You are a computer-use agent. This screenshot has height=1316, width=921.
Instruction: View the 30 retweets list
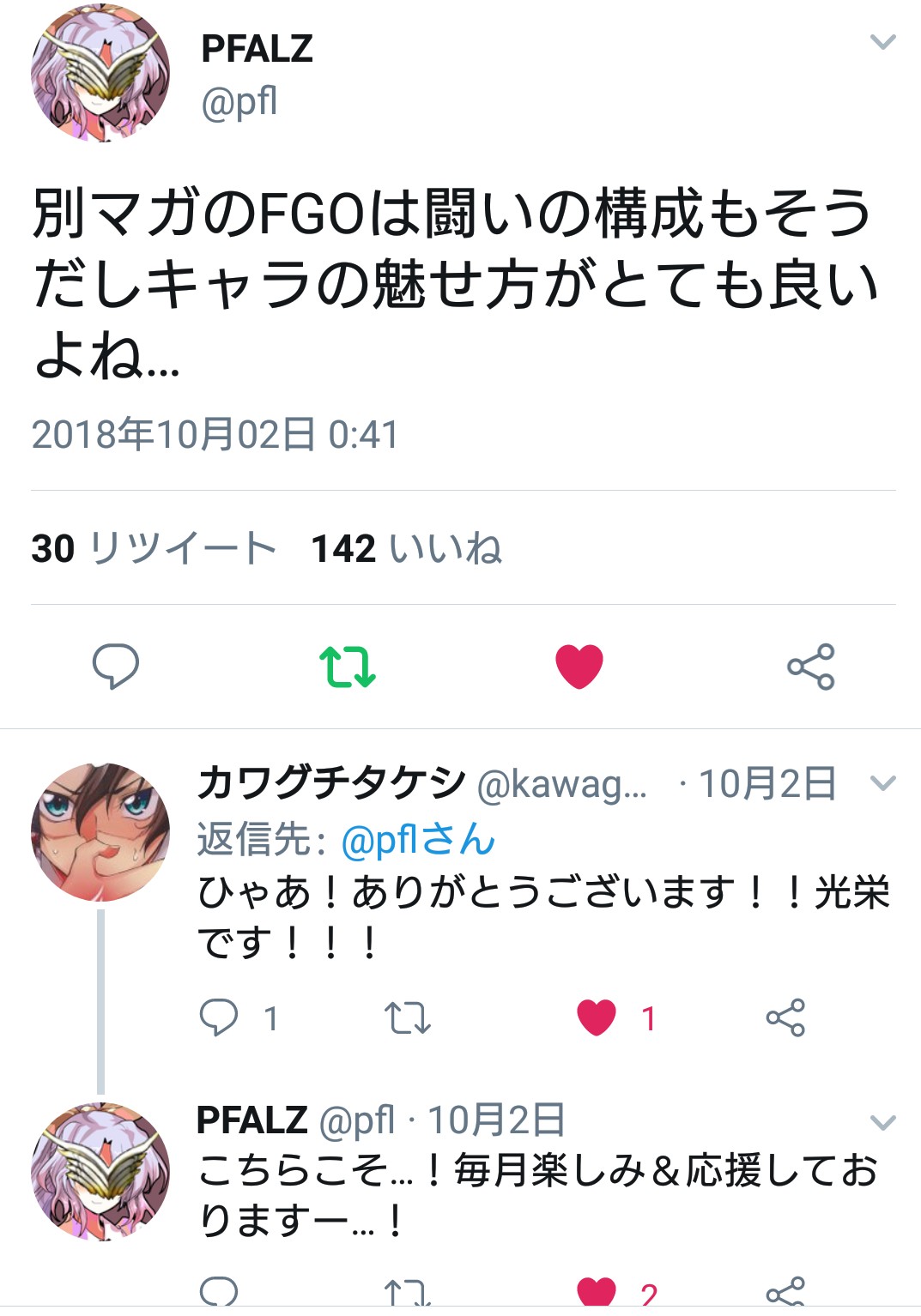coord(154,548)
